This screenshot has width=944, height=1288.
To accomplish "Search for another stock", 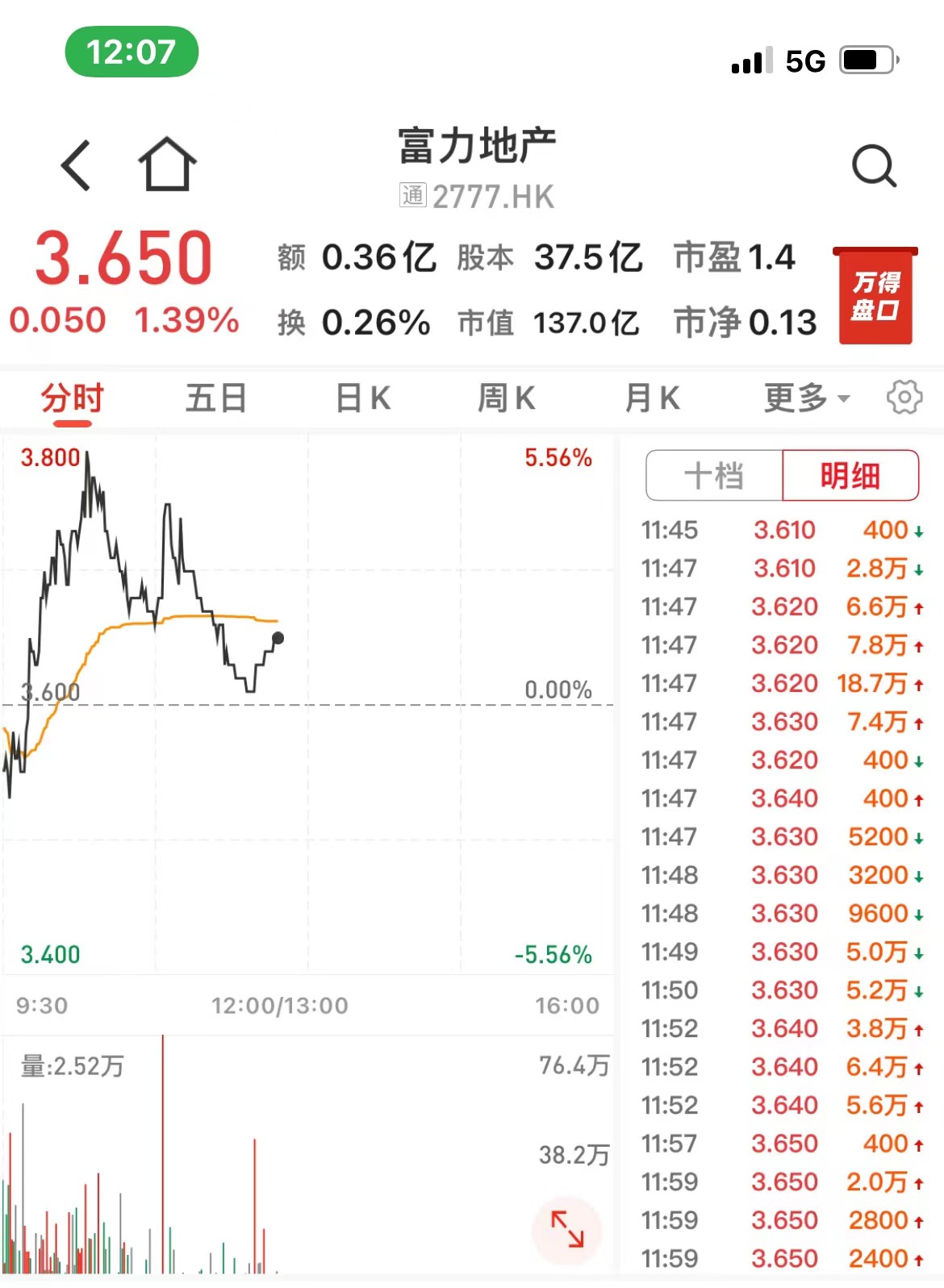I will pyautogui.click(x=874, y=166).
